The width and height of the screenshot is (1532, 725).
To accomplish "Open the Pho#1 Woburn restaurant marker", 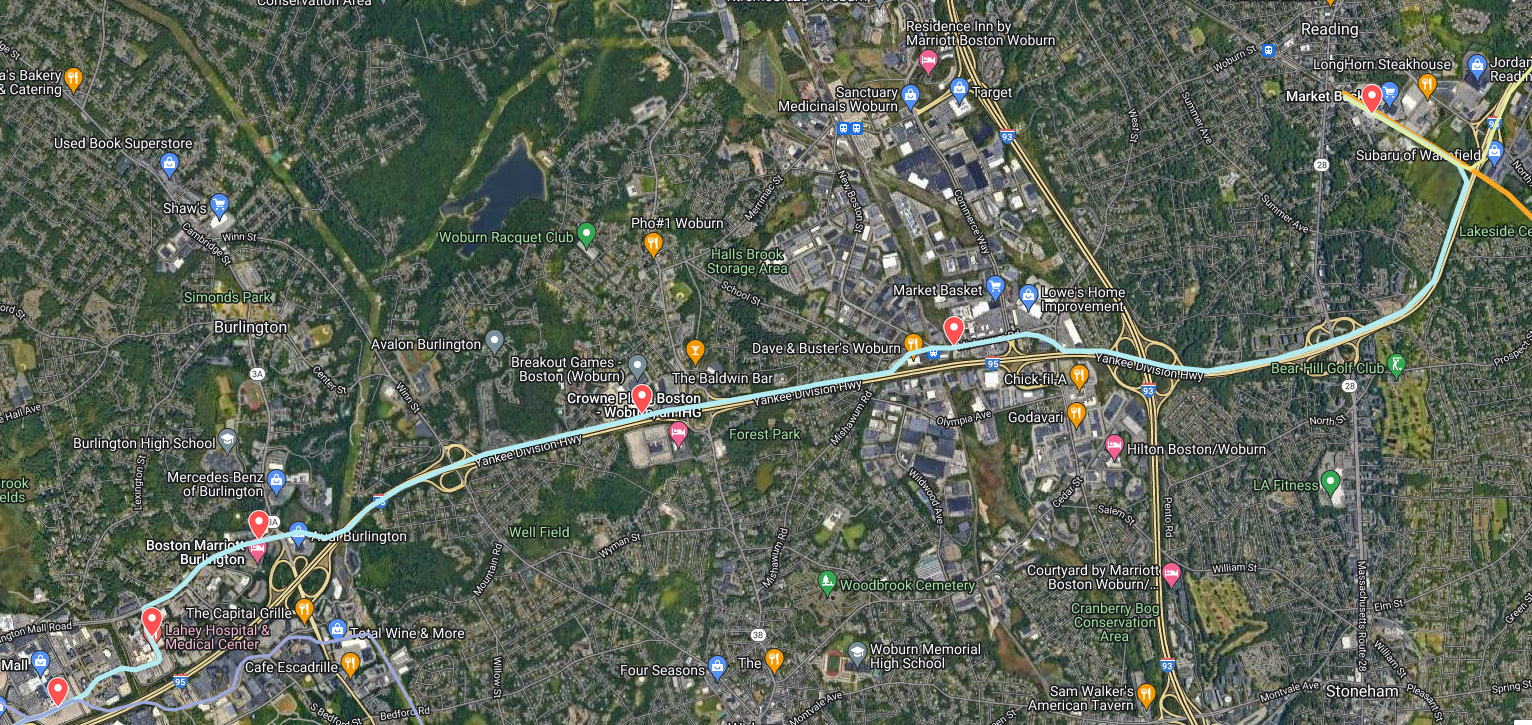I will (653, 242).
